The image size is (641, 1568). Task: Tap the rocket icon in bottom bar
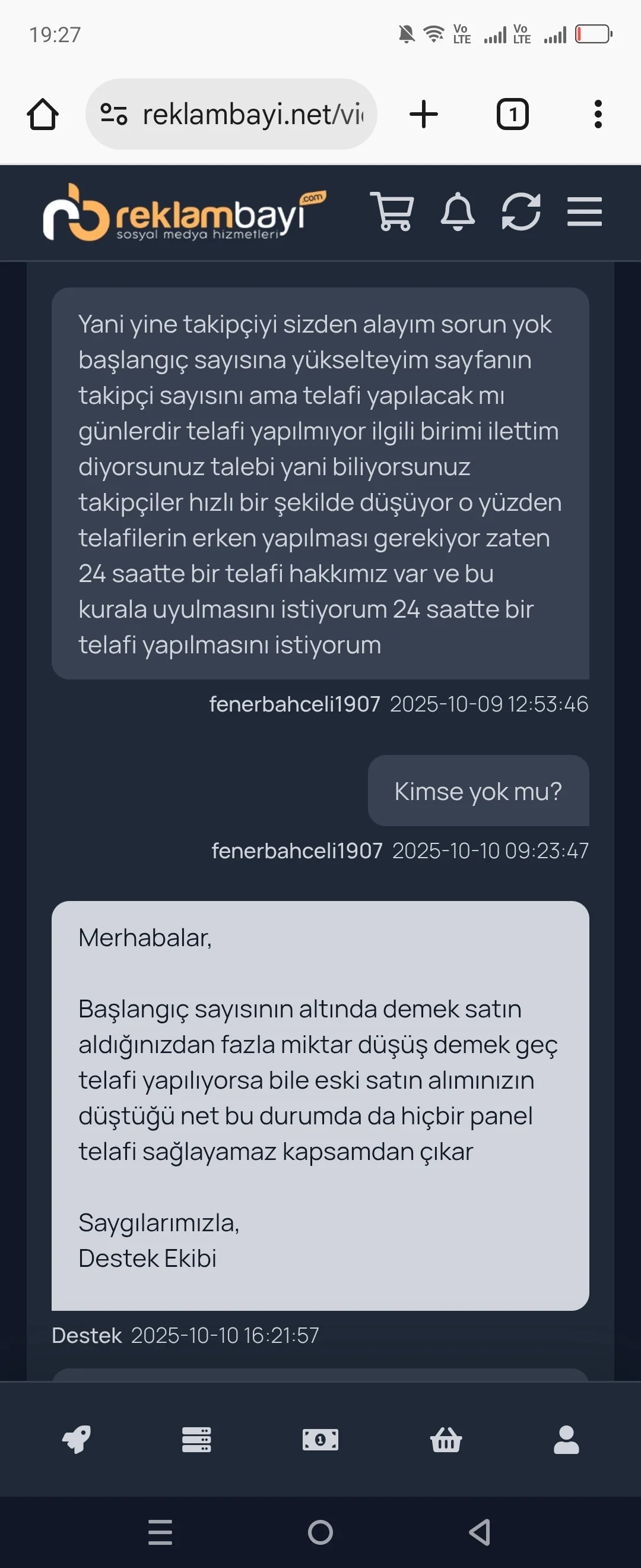point(77,1440)
